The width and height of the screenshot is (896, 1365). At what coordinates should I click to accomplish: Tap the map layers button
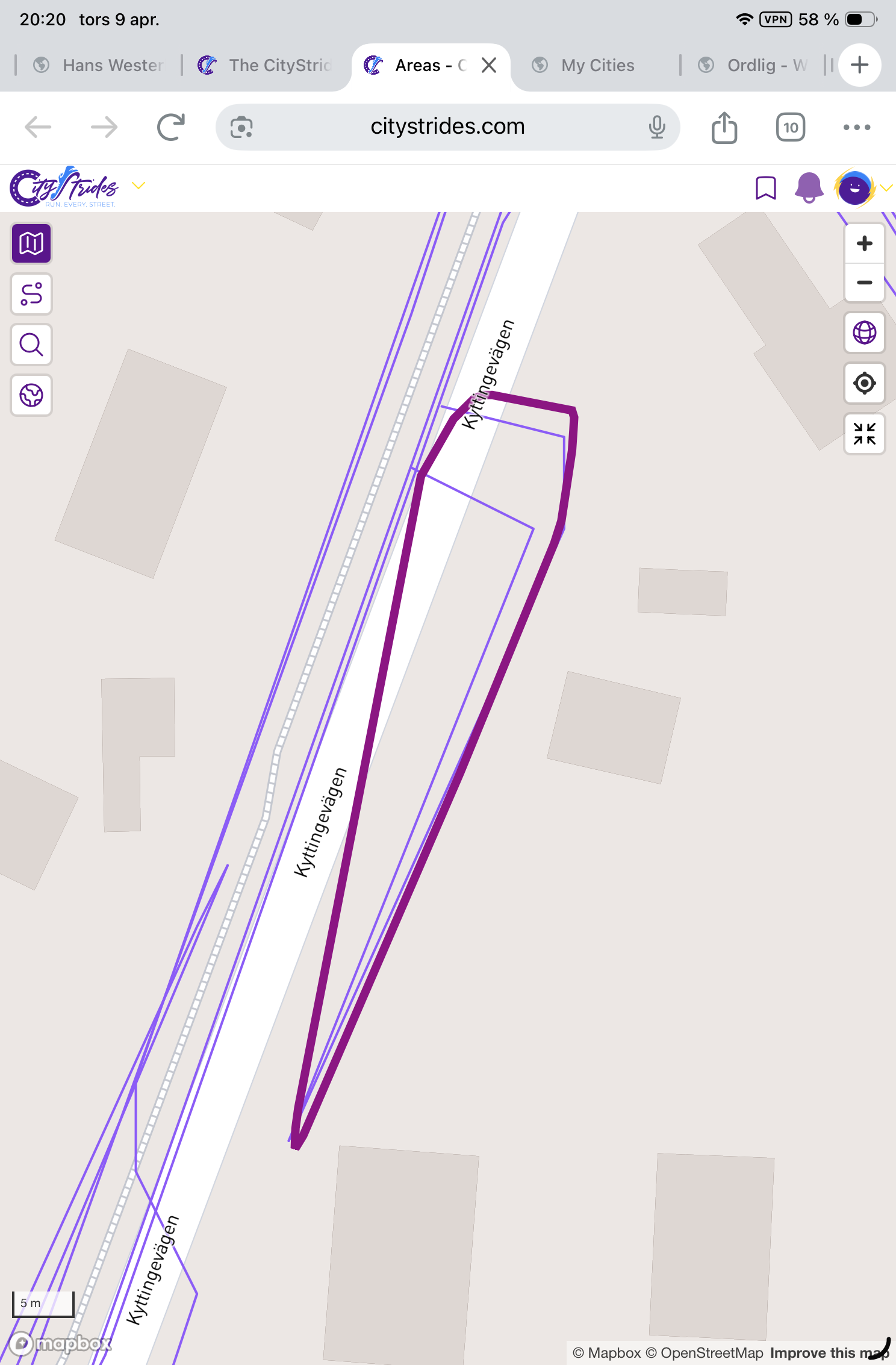tap(31, 243)
